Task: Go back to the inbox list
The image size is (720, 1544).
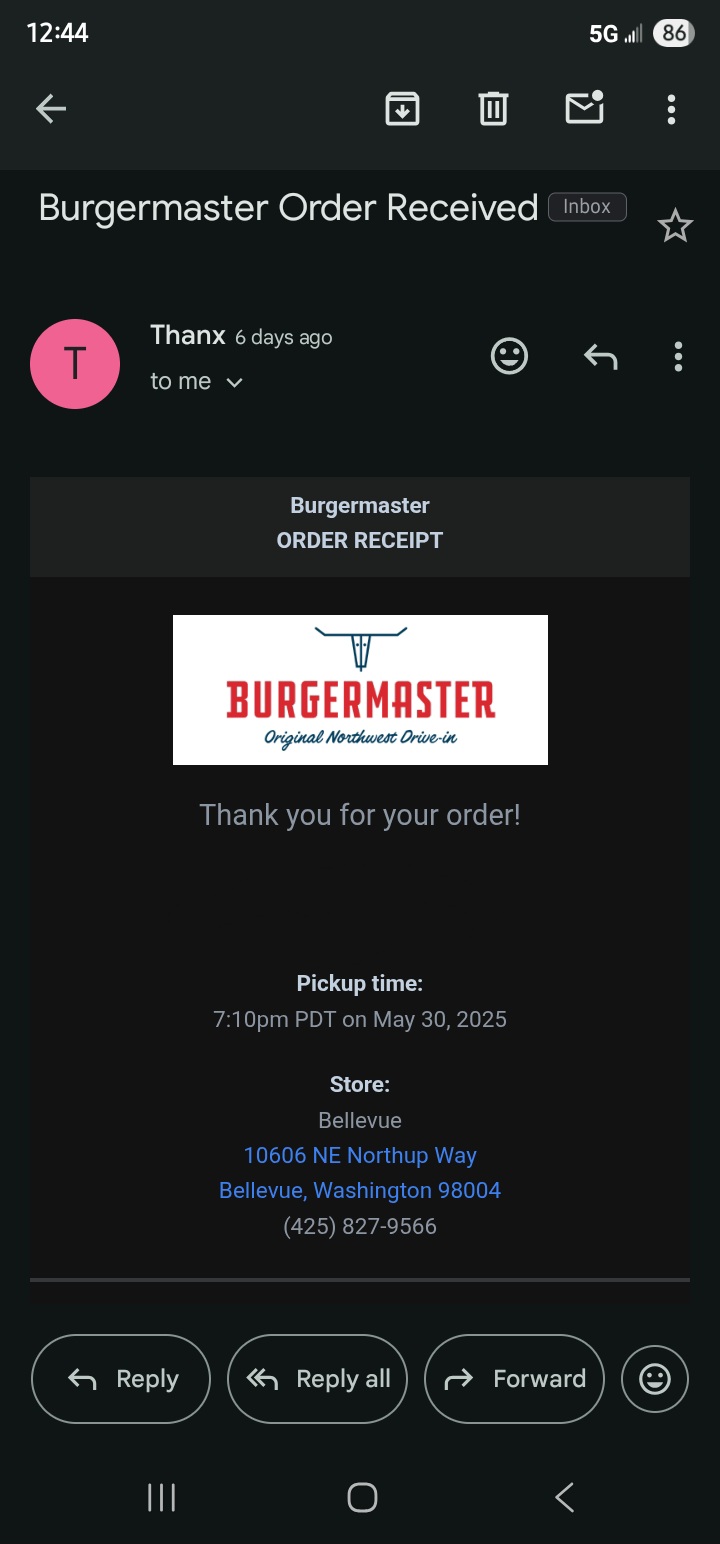Action: 50,109
